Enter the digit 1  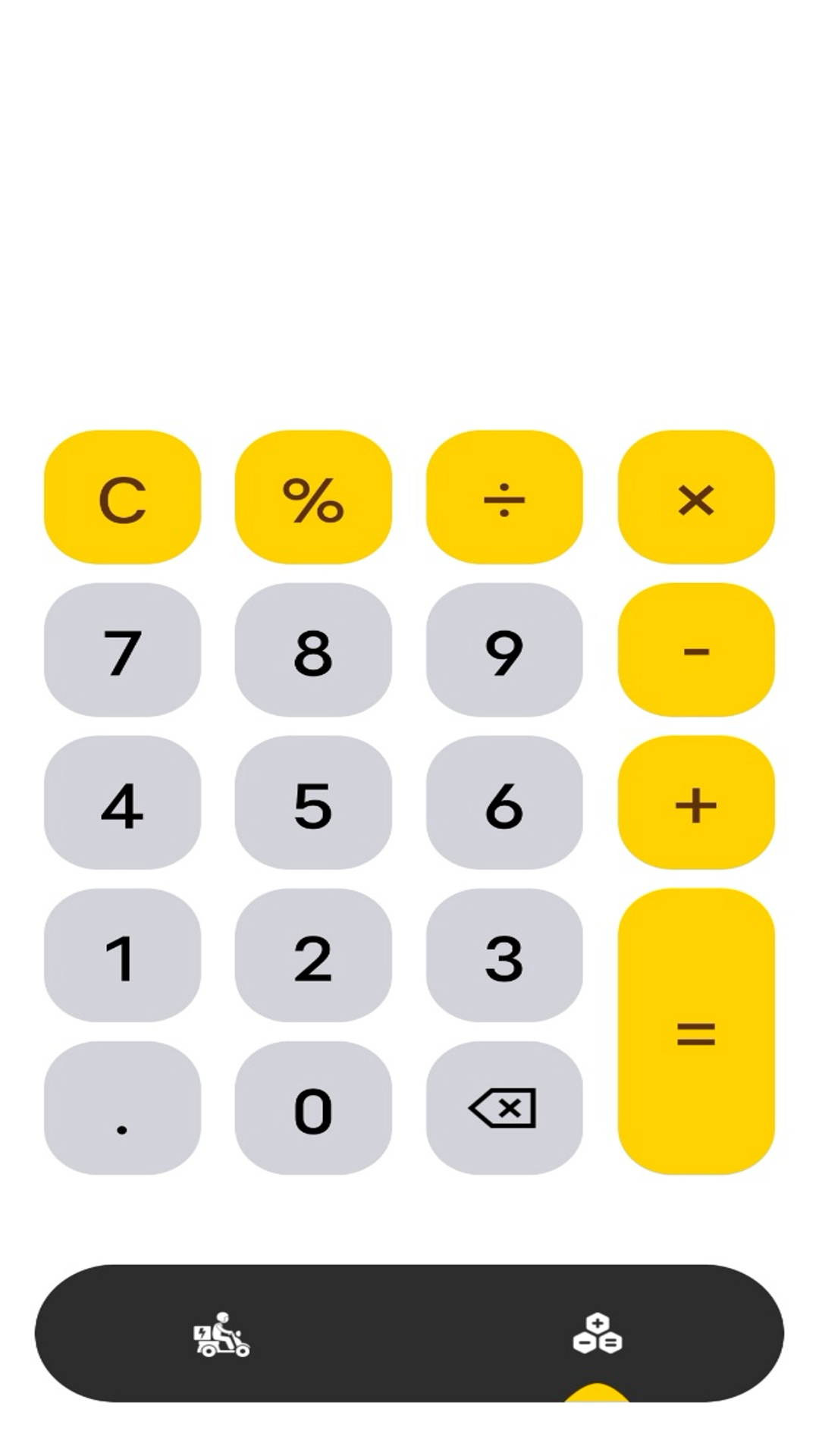pos(122,955)
